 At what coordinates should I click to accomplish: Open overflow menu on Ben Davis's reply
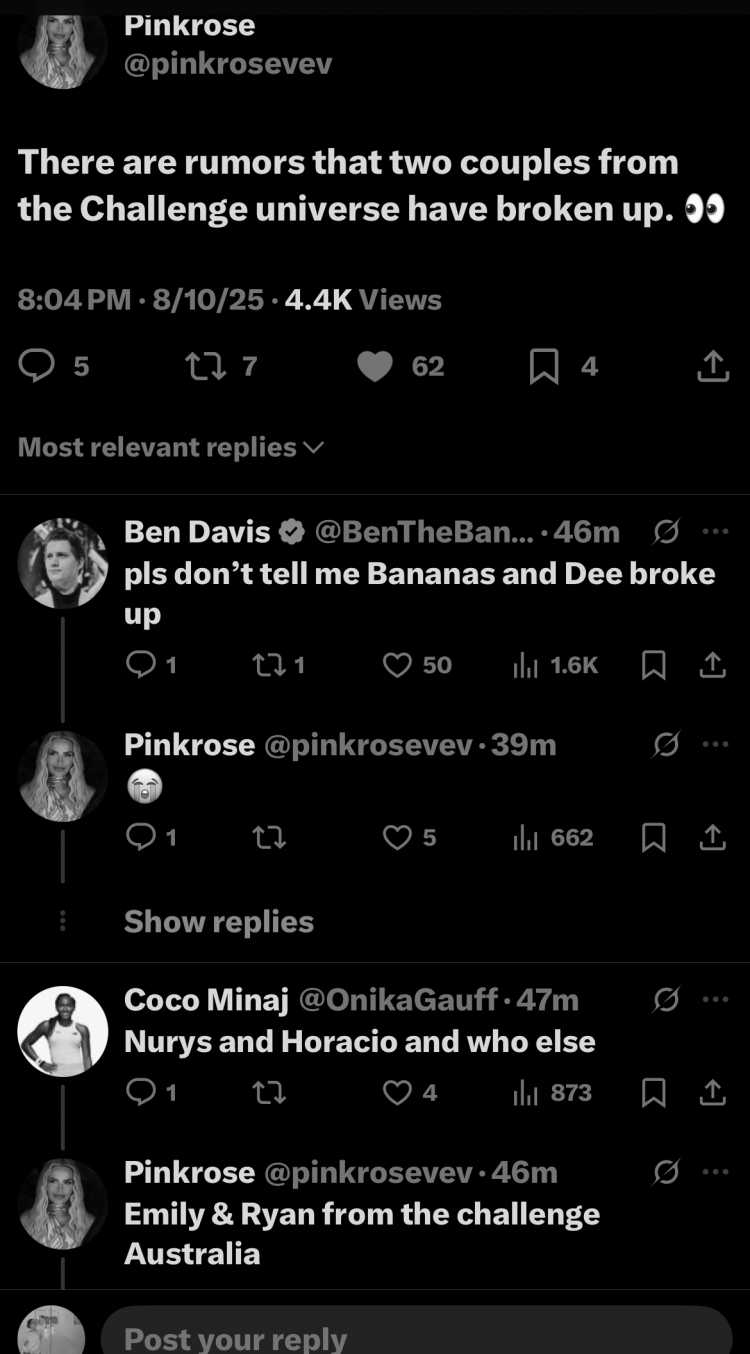(715, 532)
